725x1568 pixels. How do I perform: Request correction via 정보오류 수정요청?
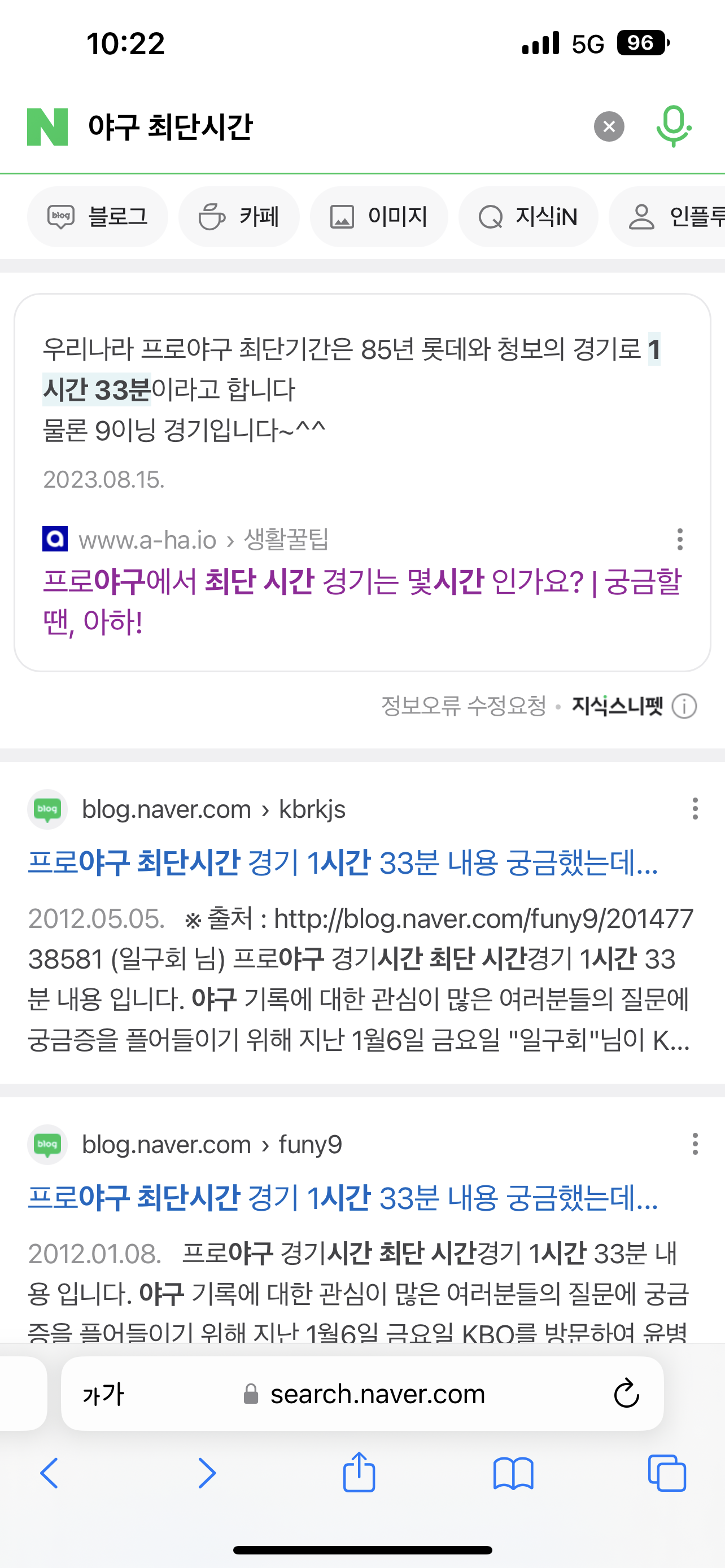[x=464, y=706]
